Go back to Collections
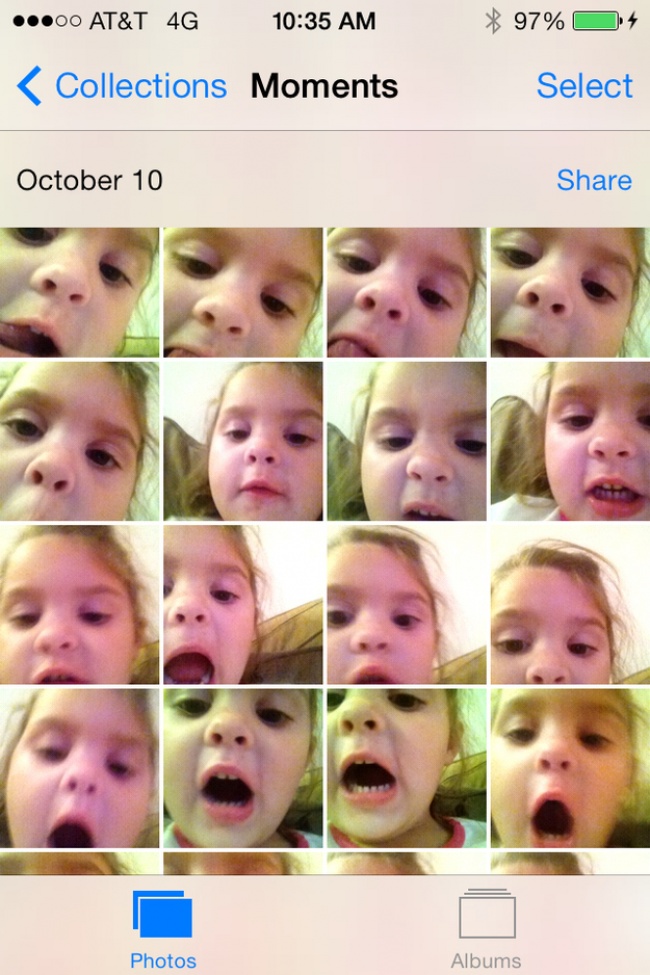Screen dimensions: 650x975 (x=122, y=86)
